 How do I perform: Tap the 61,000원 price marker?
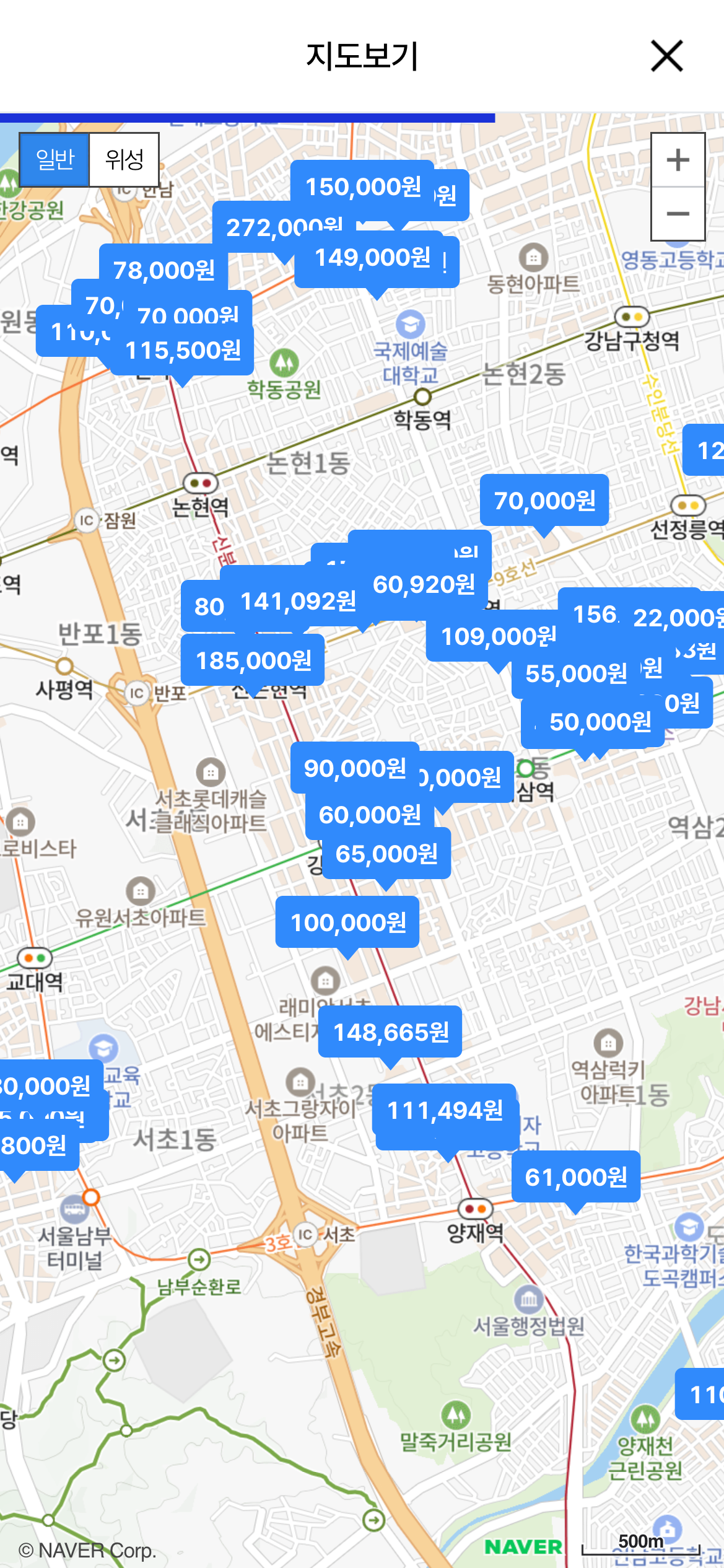(x=576, y=1177)
